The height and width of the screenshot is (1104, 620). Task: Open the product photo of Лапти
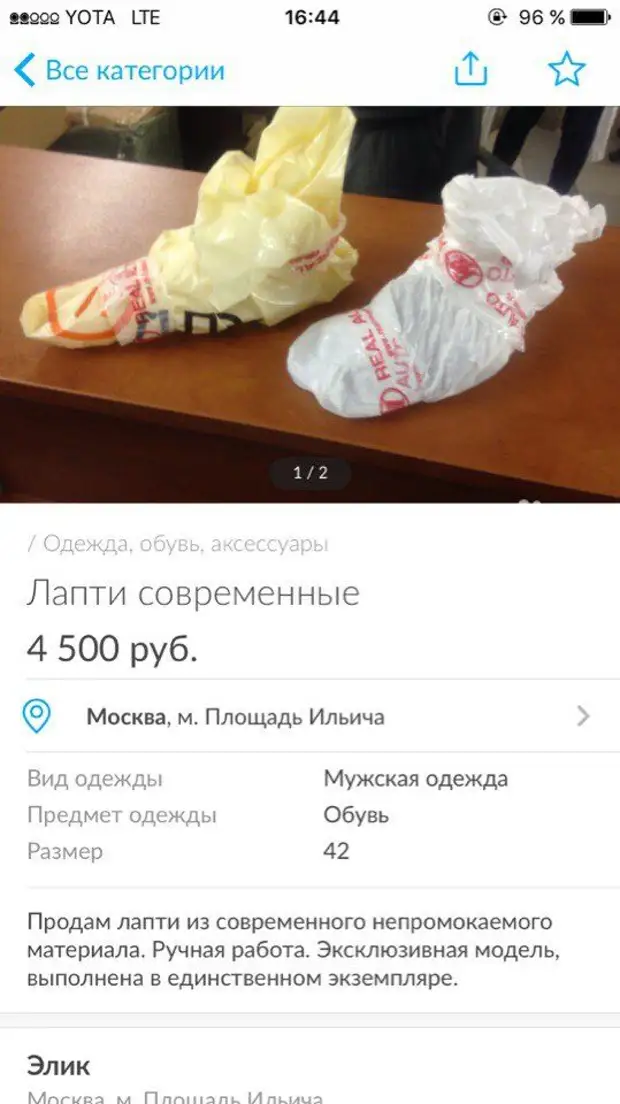310,300
